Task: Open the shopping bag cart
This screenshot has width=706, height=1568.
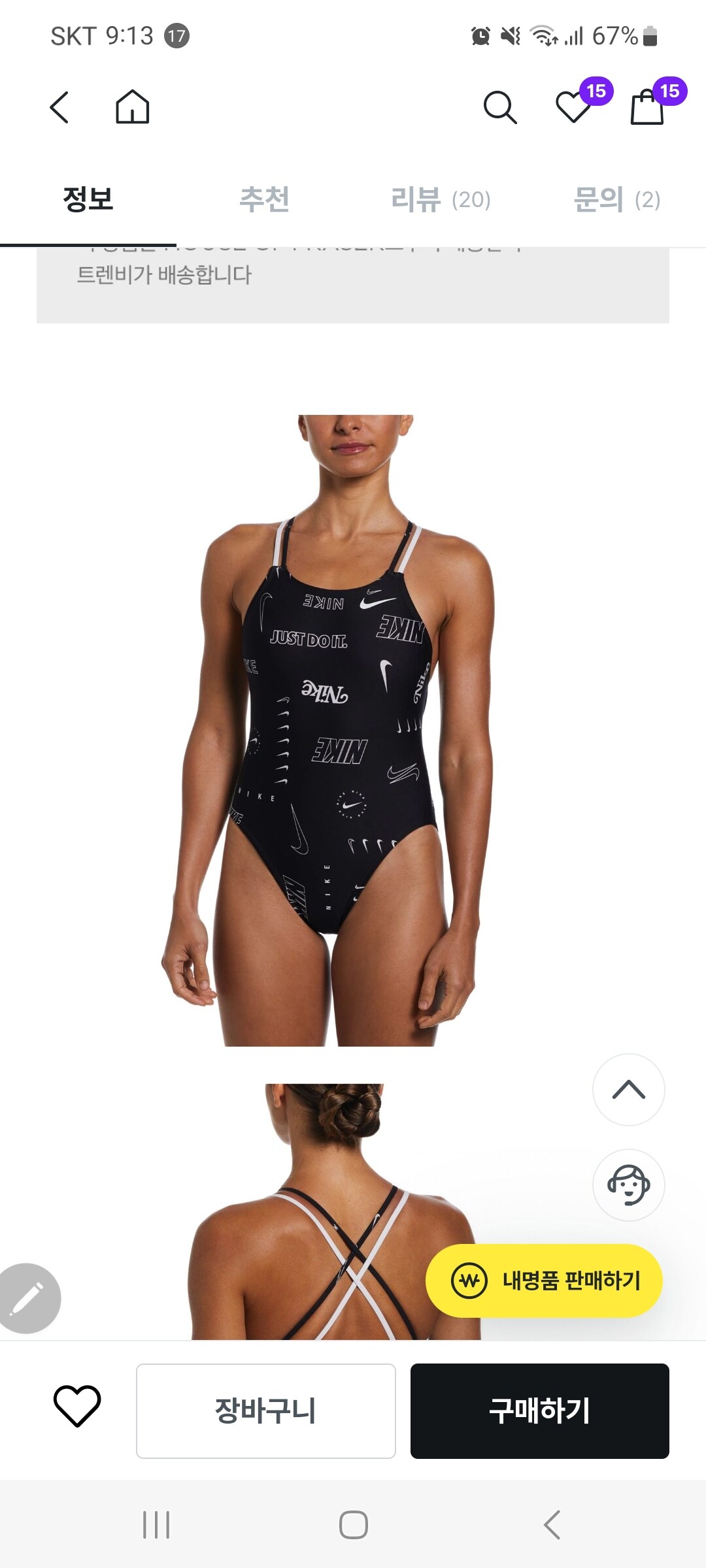Action: point(647,107)
